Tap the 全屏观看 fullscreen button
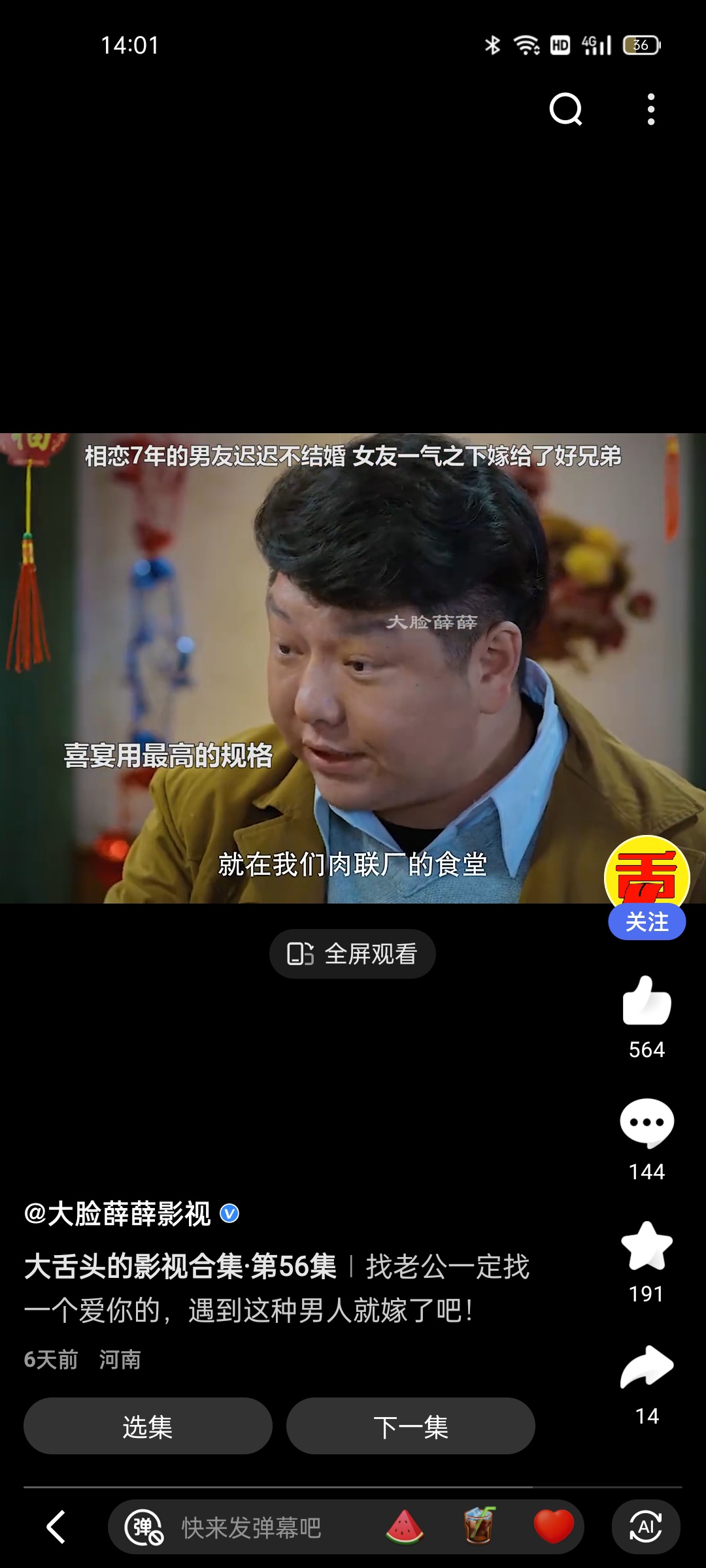Image resolution: width=706 pixels, height=1568 pixels. pos(352,954)
